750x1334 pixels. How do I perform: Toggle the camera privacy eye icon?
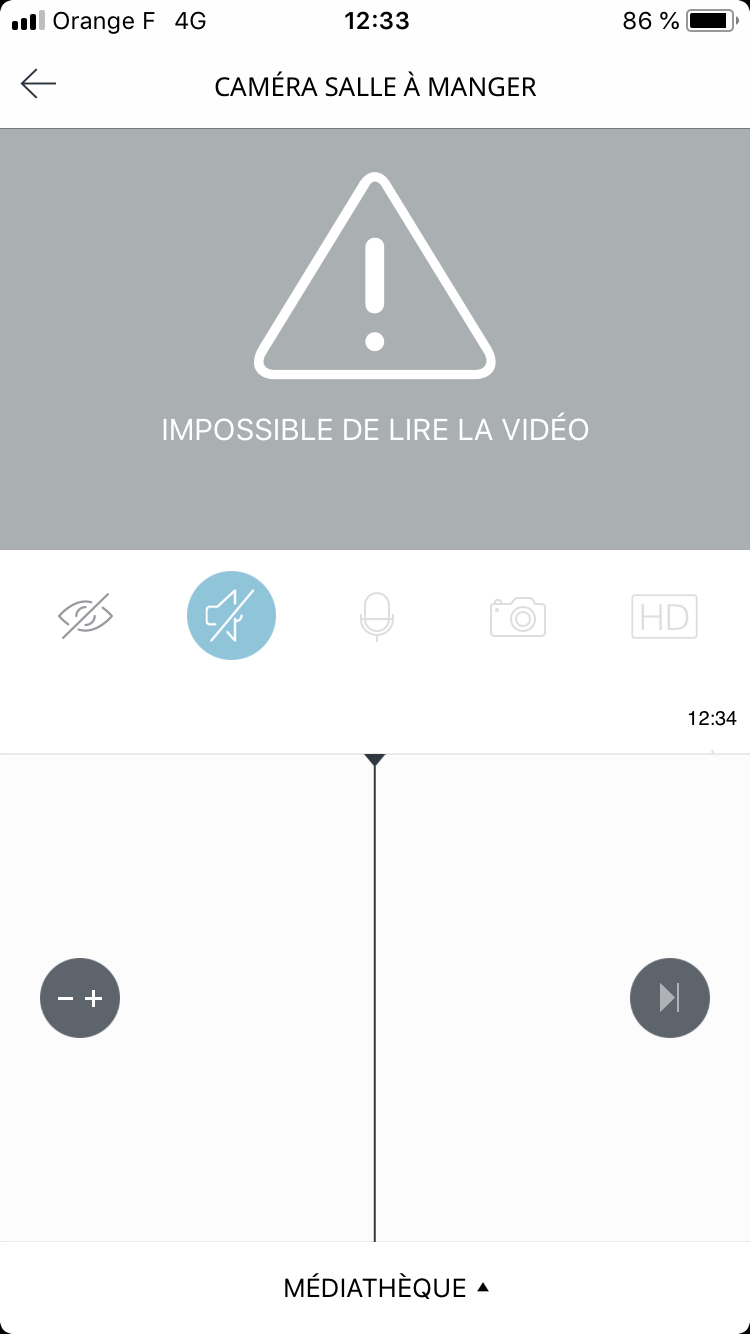(86, 616)
